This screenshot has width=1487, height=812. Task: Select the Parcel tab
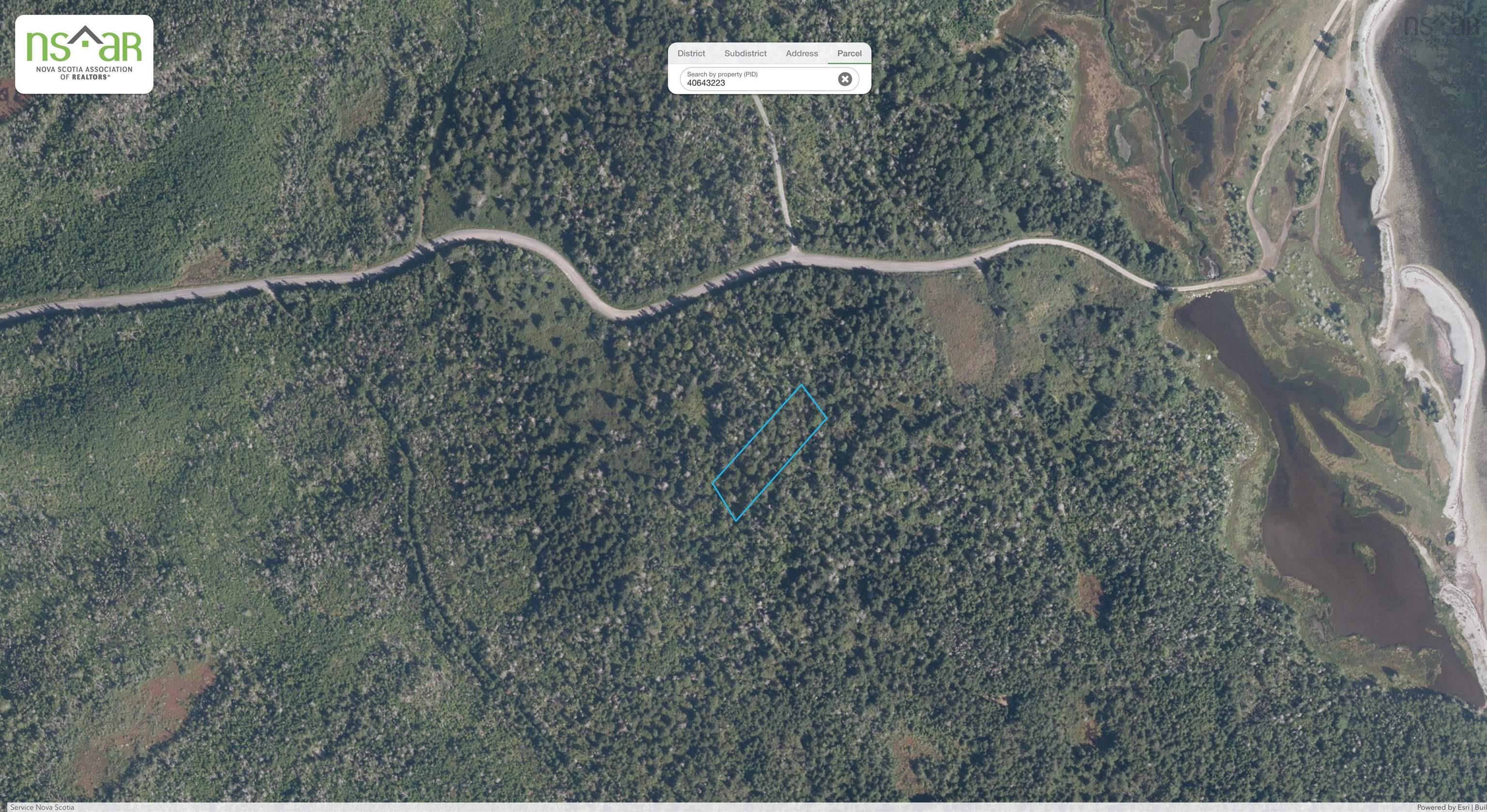[x=849, y=53]
